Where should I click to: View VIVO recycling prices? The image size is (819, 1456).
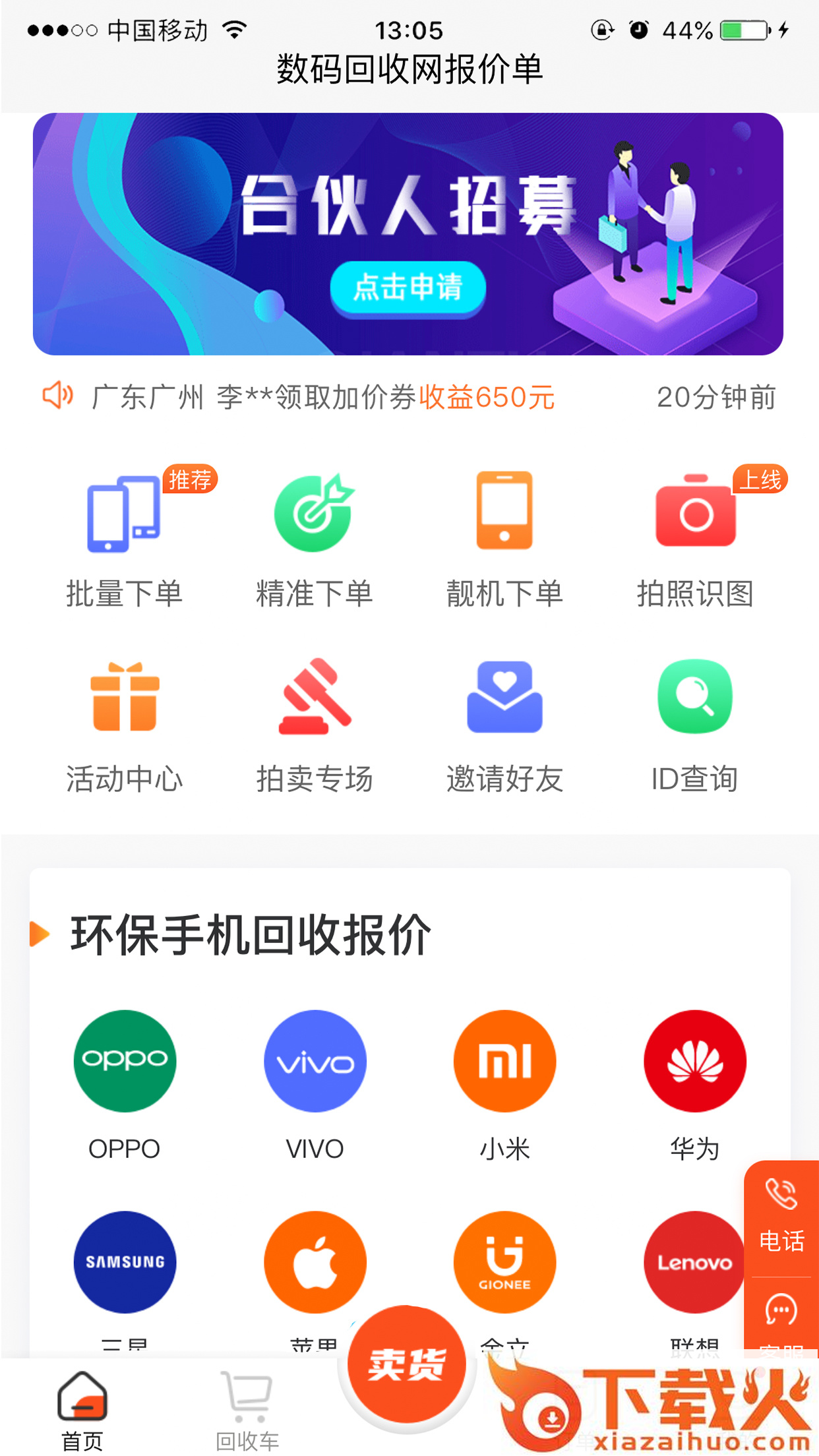315,1061
